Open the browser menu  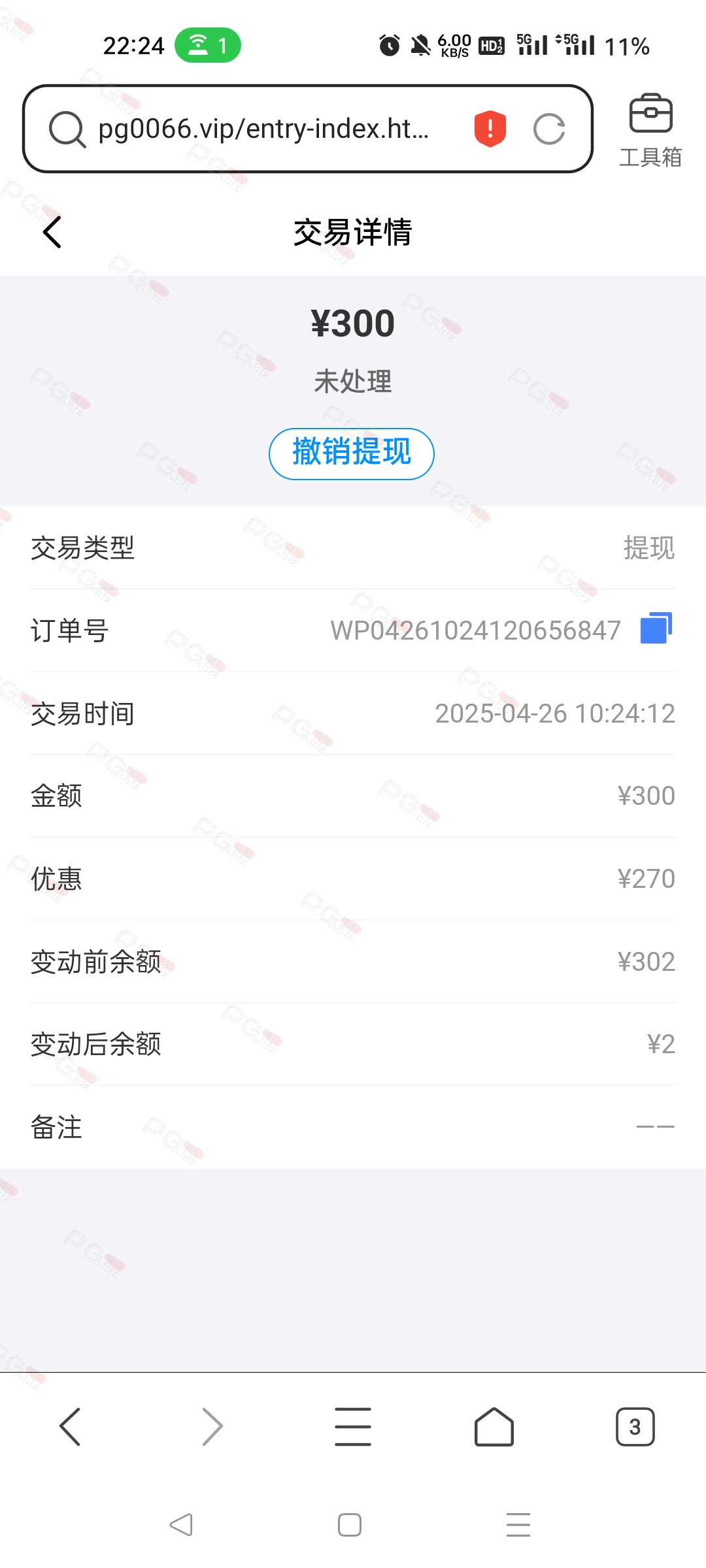[353, 1427]
